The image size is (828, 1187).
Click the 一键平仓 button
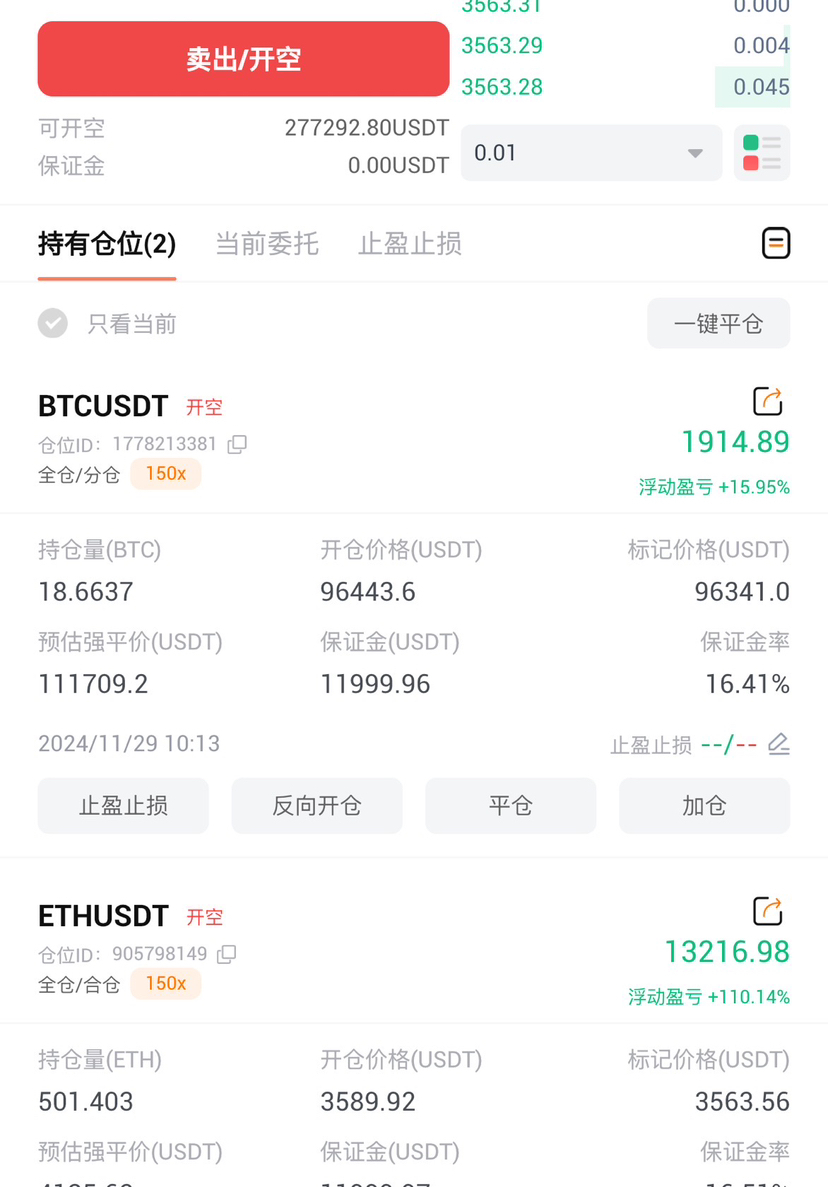click(x=718, y=323)
